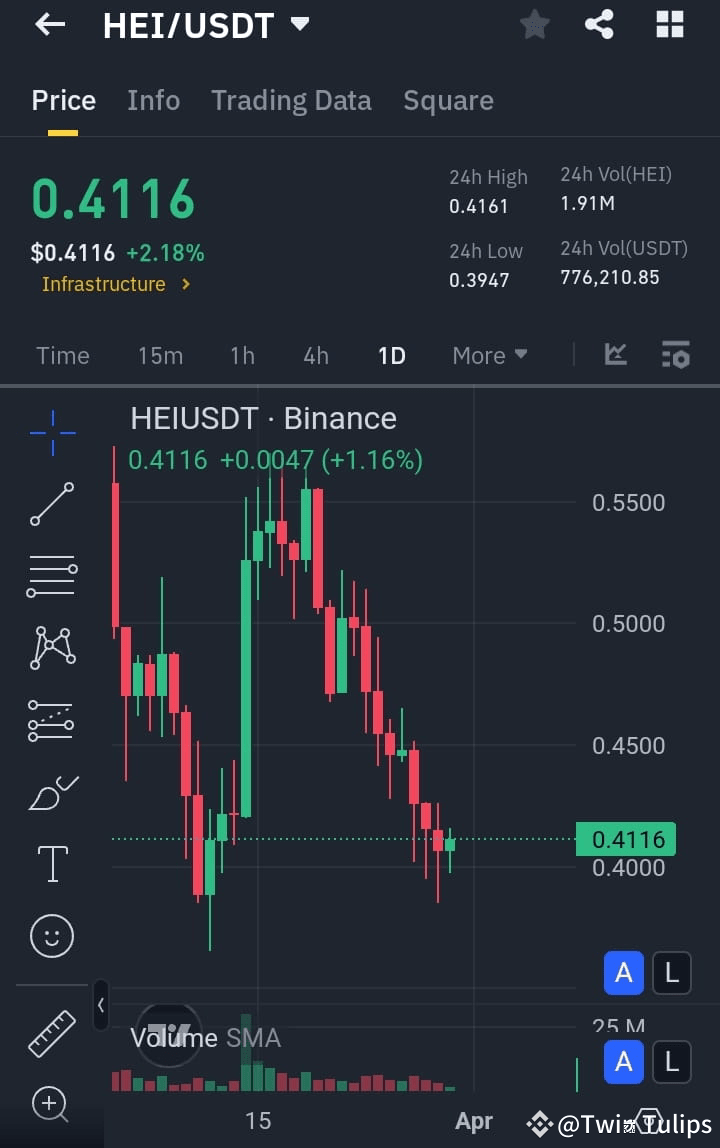Select the trend line drawing tool

tap(51, 505)
